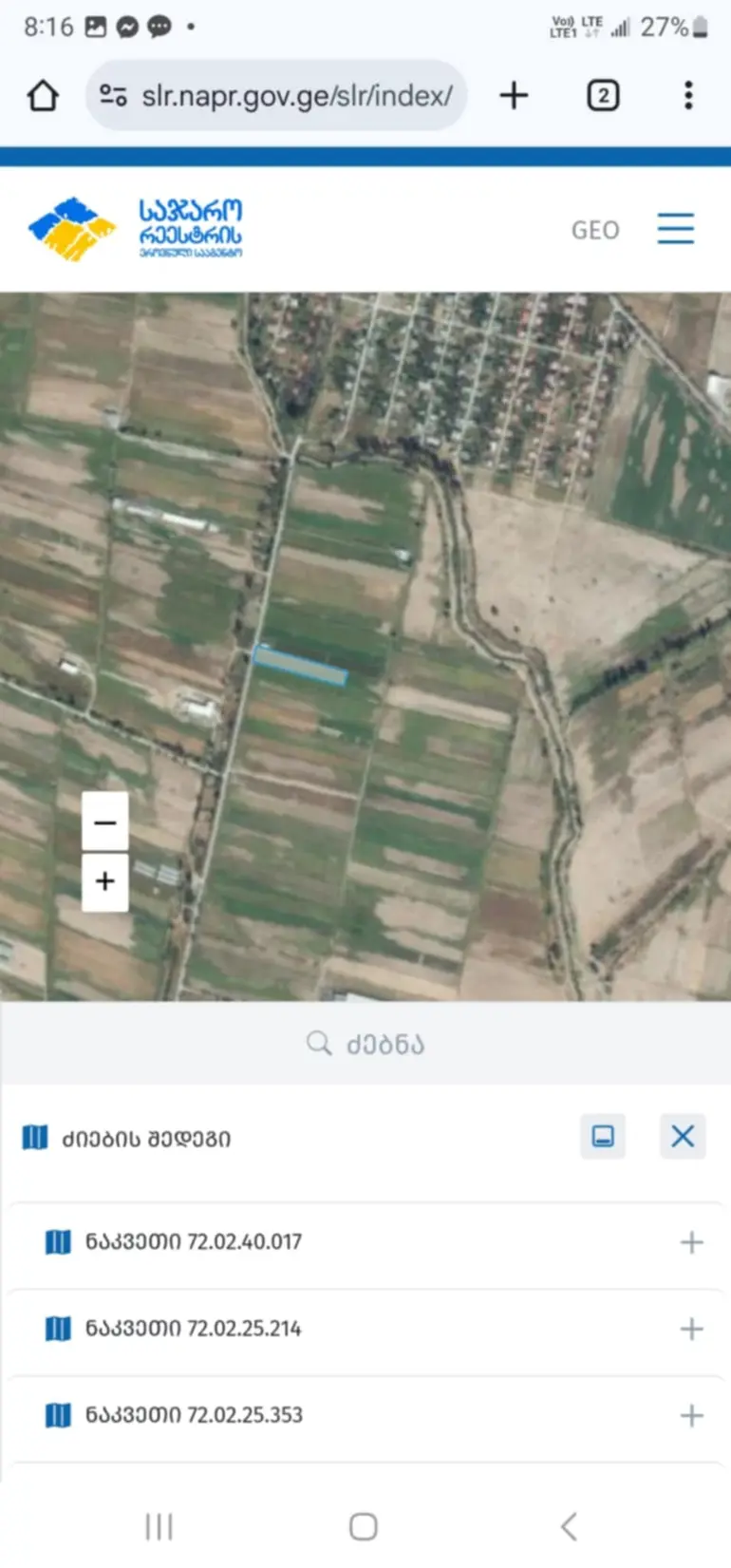Image resolution: width=731 pixels, height=1568 pixels.
Task: Select the highlighted parcel on the map
Action: click(301, 666)
